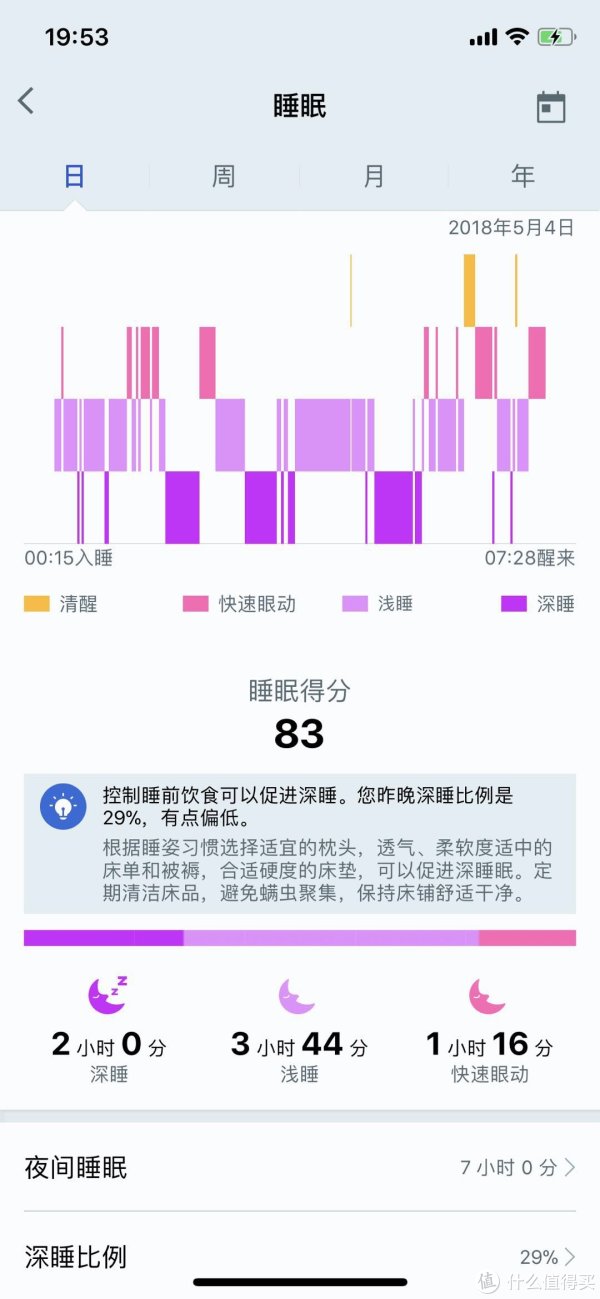
Task: Open 夜间睡眠 details row
Action: tap(300, 1167)
